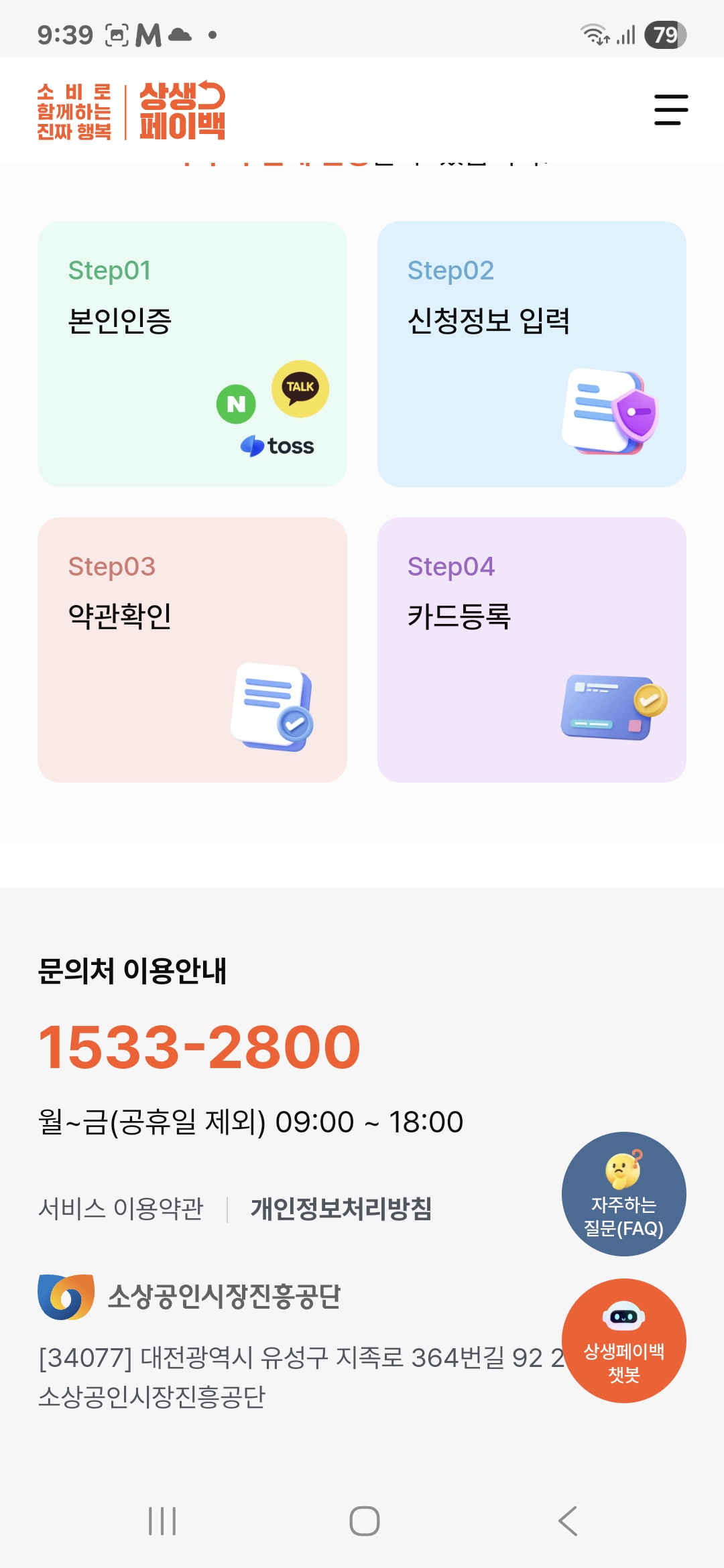Go back with the system back button
Viewport: 724px width, 1568px height.
point(568,1520)
